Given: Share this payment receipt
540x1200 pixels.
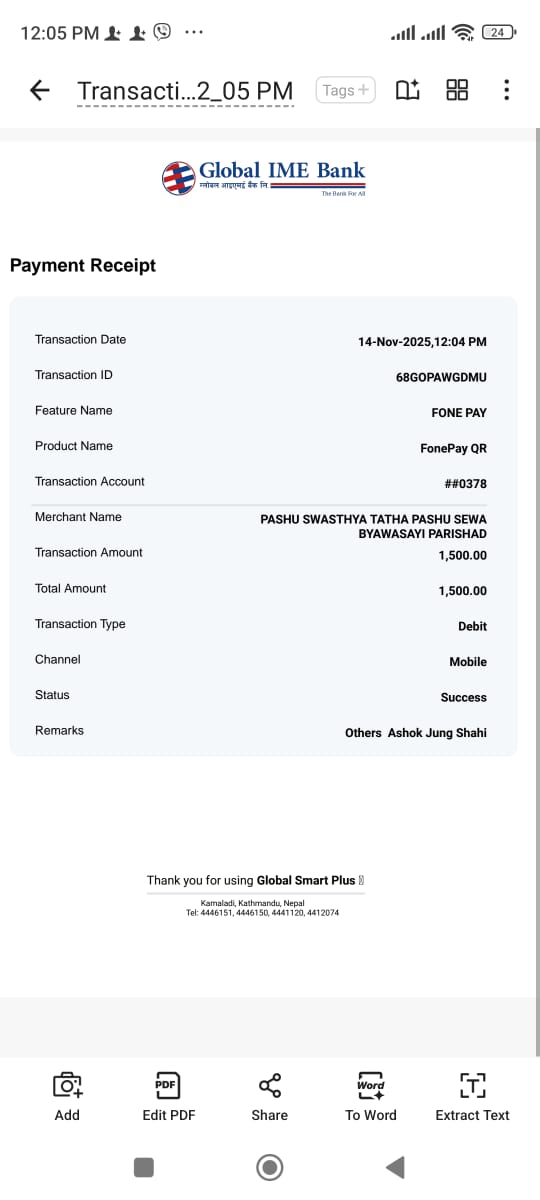Looking at the screenshot, I should pos(270,1096).
